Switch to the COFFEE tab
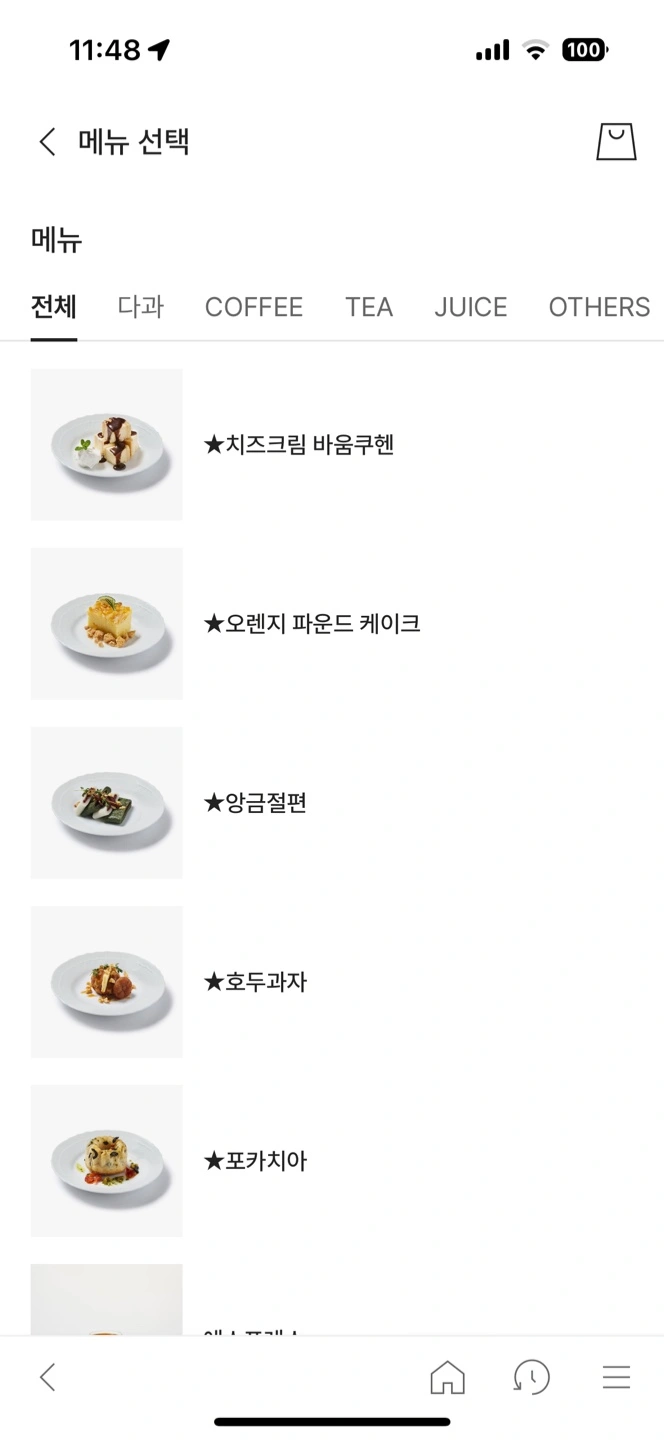The image size is (664, 1440). pos(254,307)
